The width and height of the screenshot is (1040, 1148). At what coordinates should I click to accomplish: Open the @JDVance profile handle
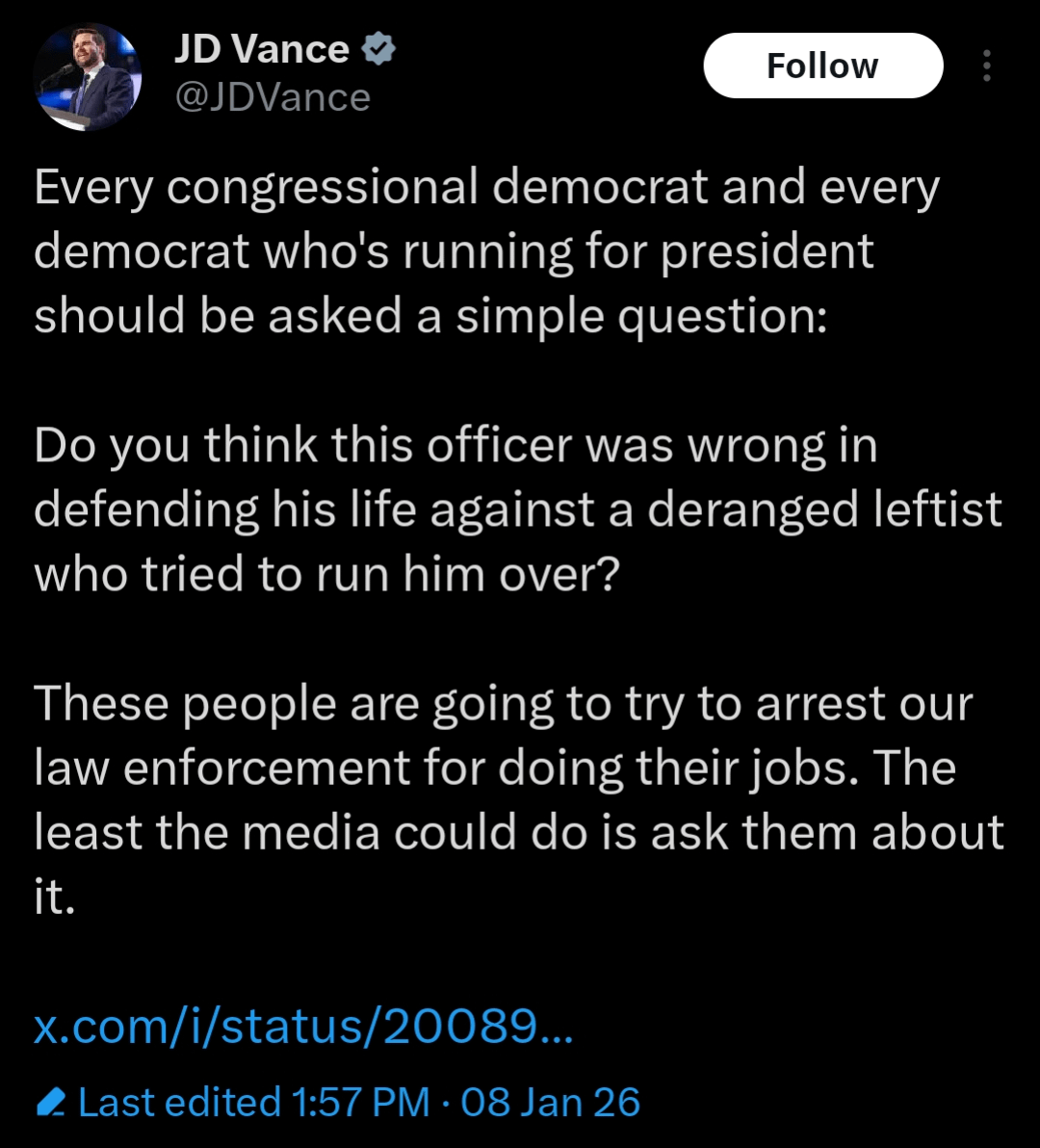(273, 97)
